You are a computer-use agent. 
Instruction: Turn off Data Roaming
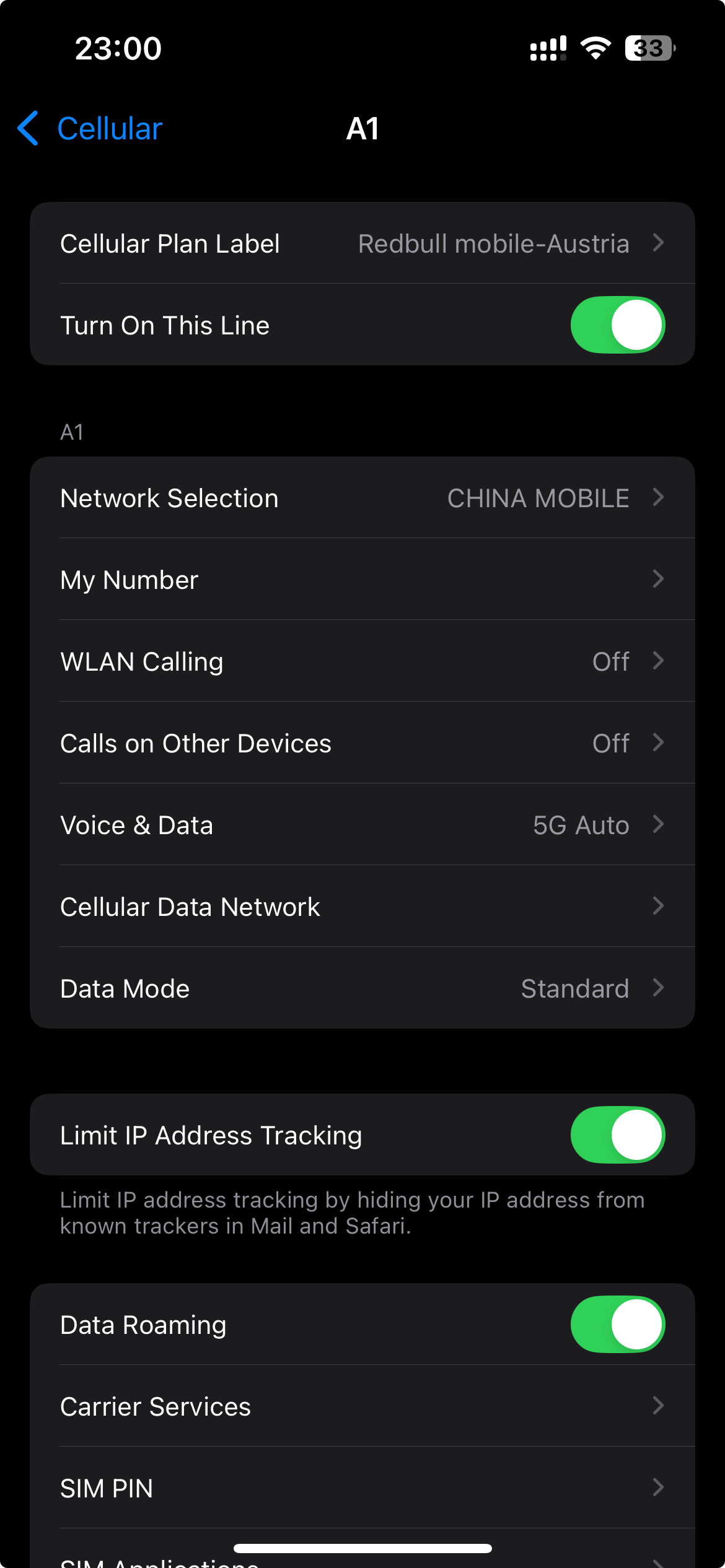pyautogui.click(x=617, y=1325)
